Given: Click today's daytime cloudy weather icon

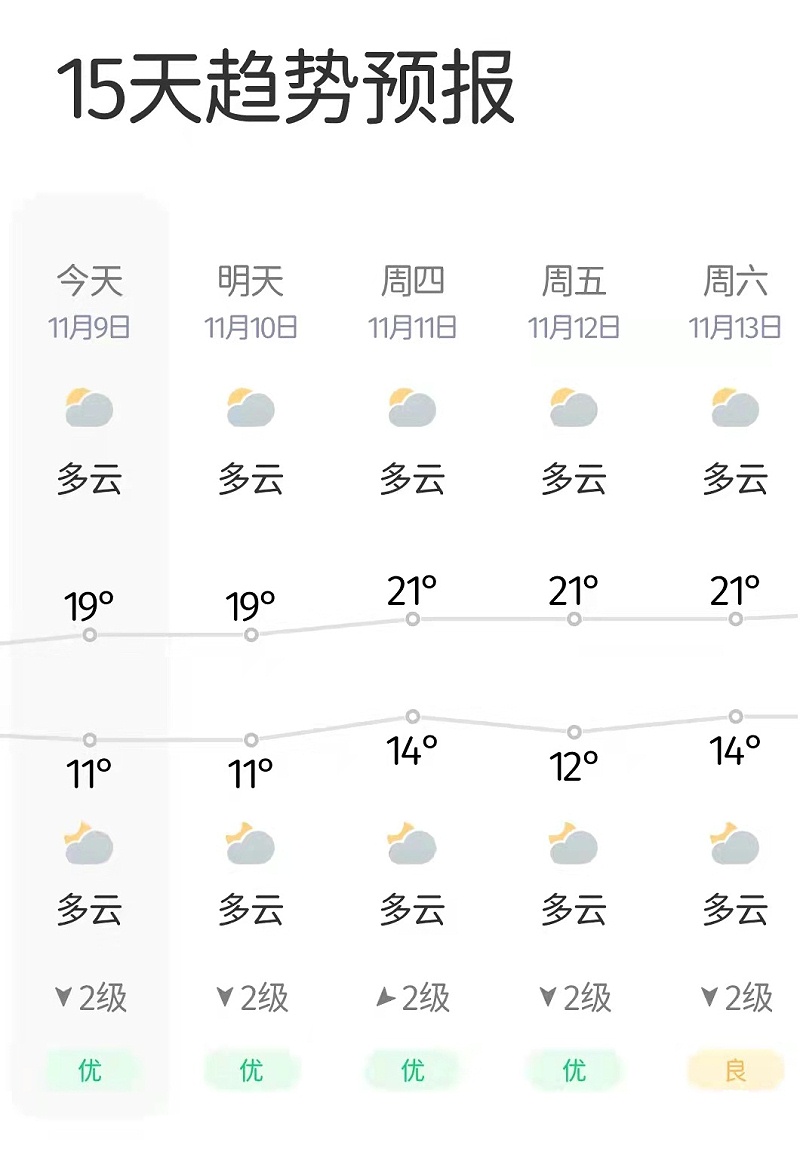Looking at the screenshot, I should 88,405.
